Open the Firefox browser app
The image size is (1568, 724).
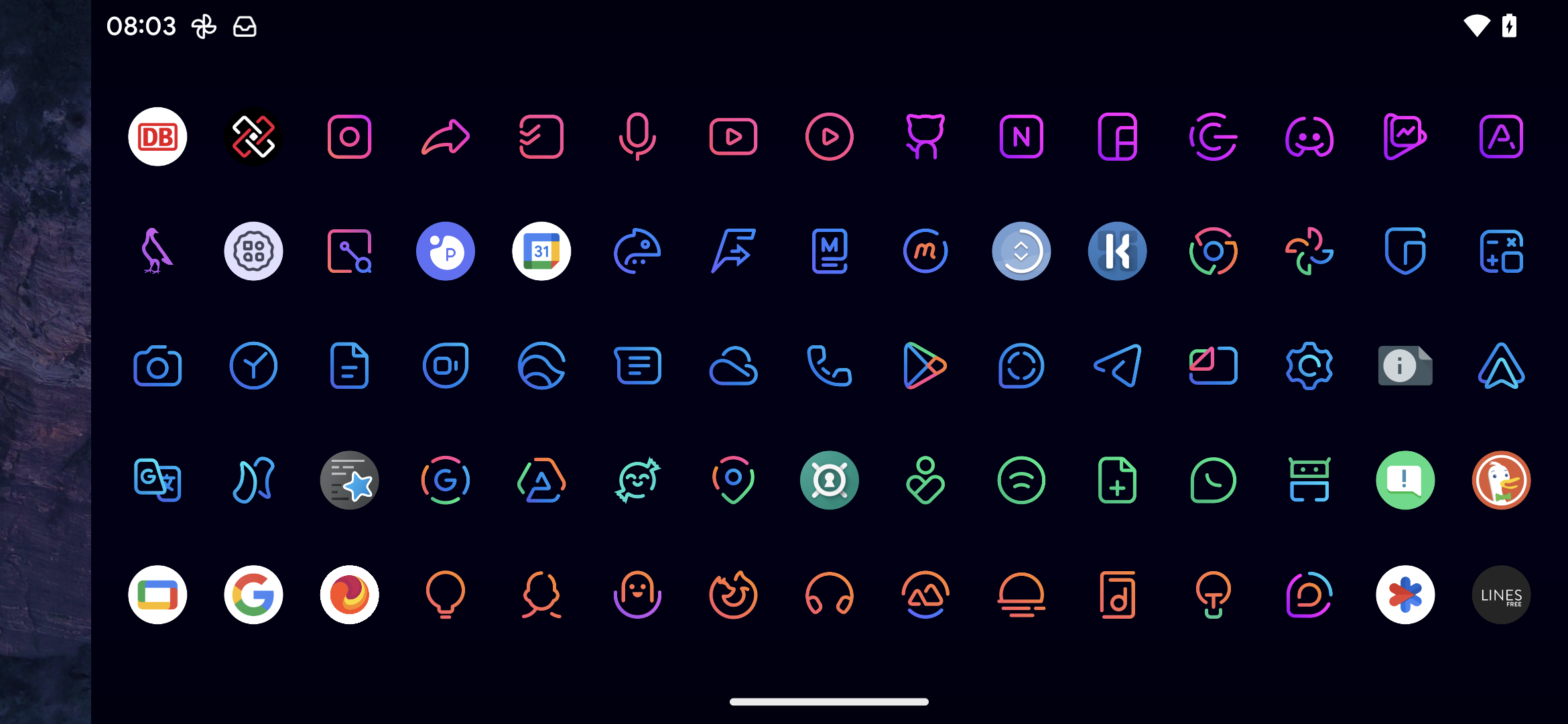pyautogui.click(x=733, y=595)
